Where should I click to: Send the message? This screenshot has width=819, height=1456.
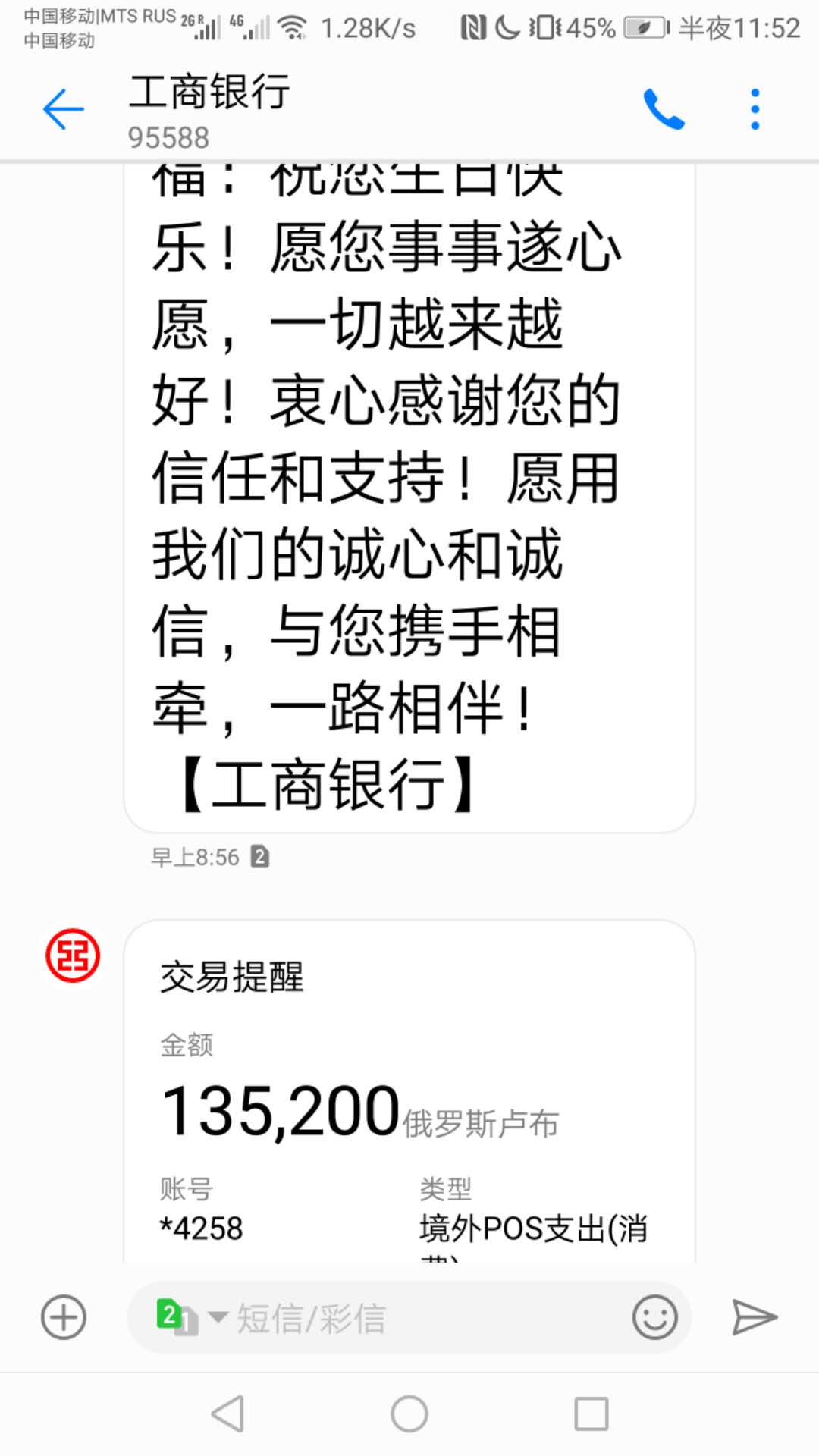754,1317
